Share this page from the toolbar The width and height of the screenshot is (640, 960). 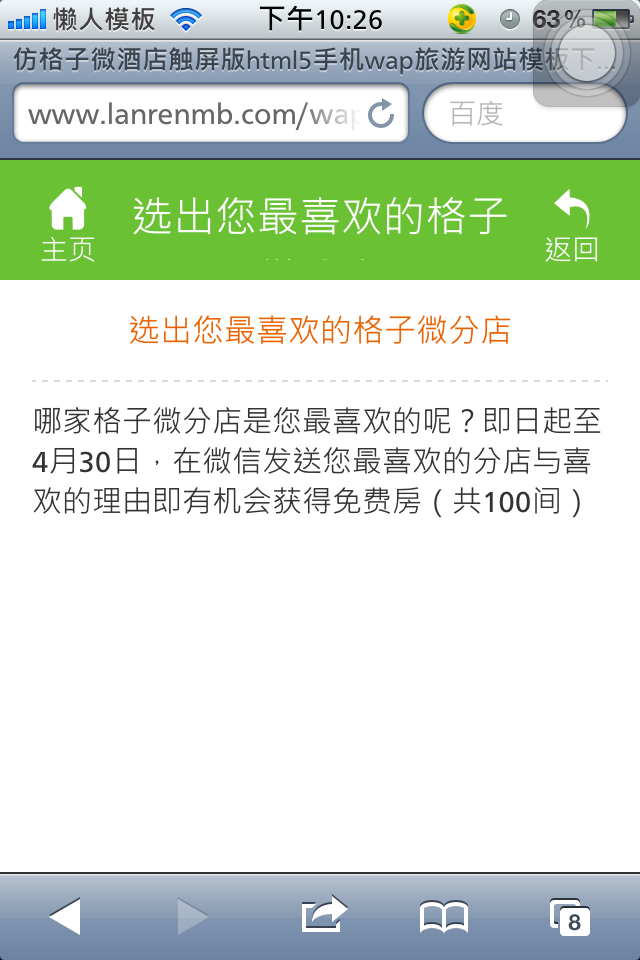click(323, 916)
